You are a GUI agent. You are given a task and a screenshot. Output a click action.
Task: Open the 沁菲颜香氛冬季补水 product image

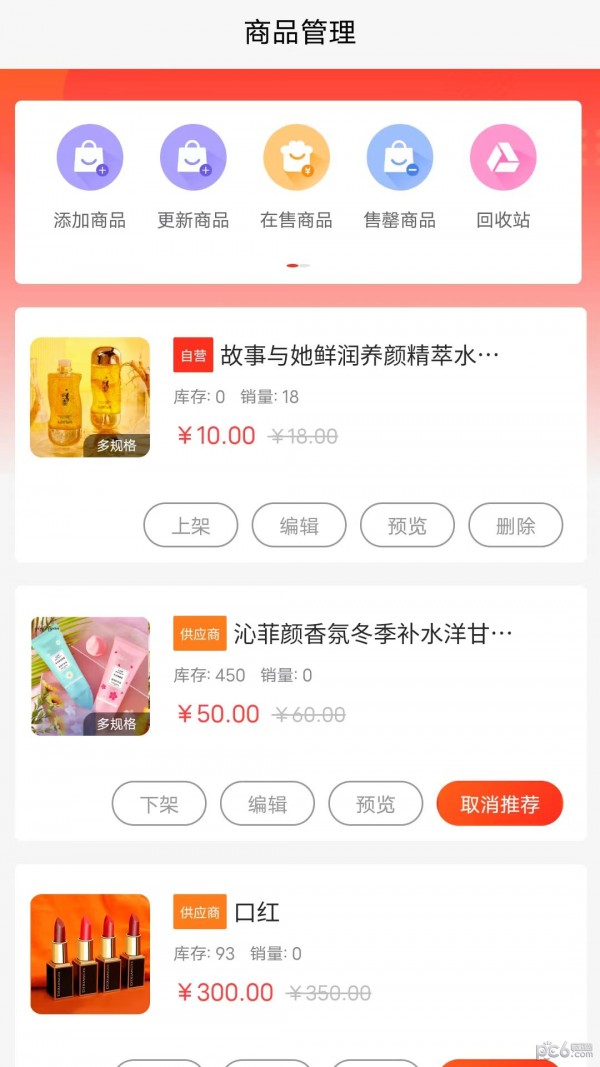click(90, 676)
